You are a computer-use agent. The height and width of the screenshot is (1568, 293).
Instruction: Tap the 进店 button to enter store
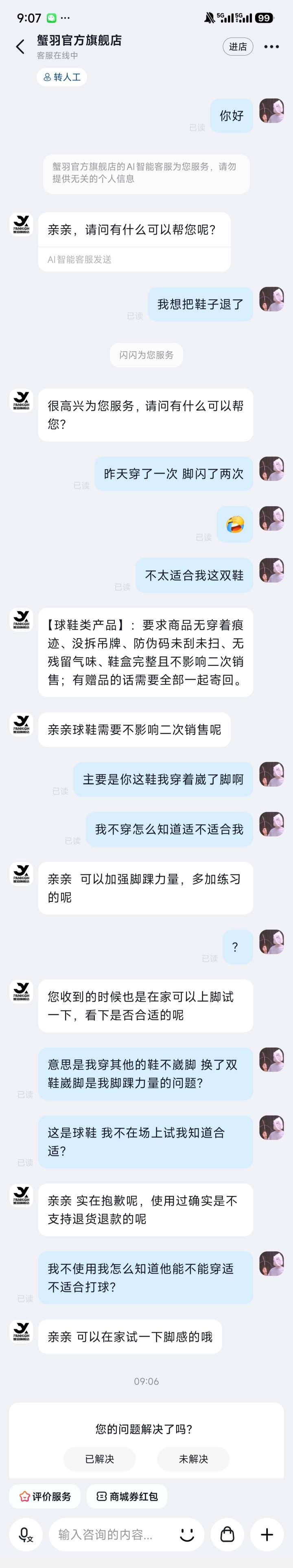238,47
